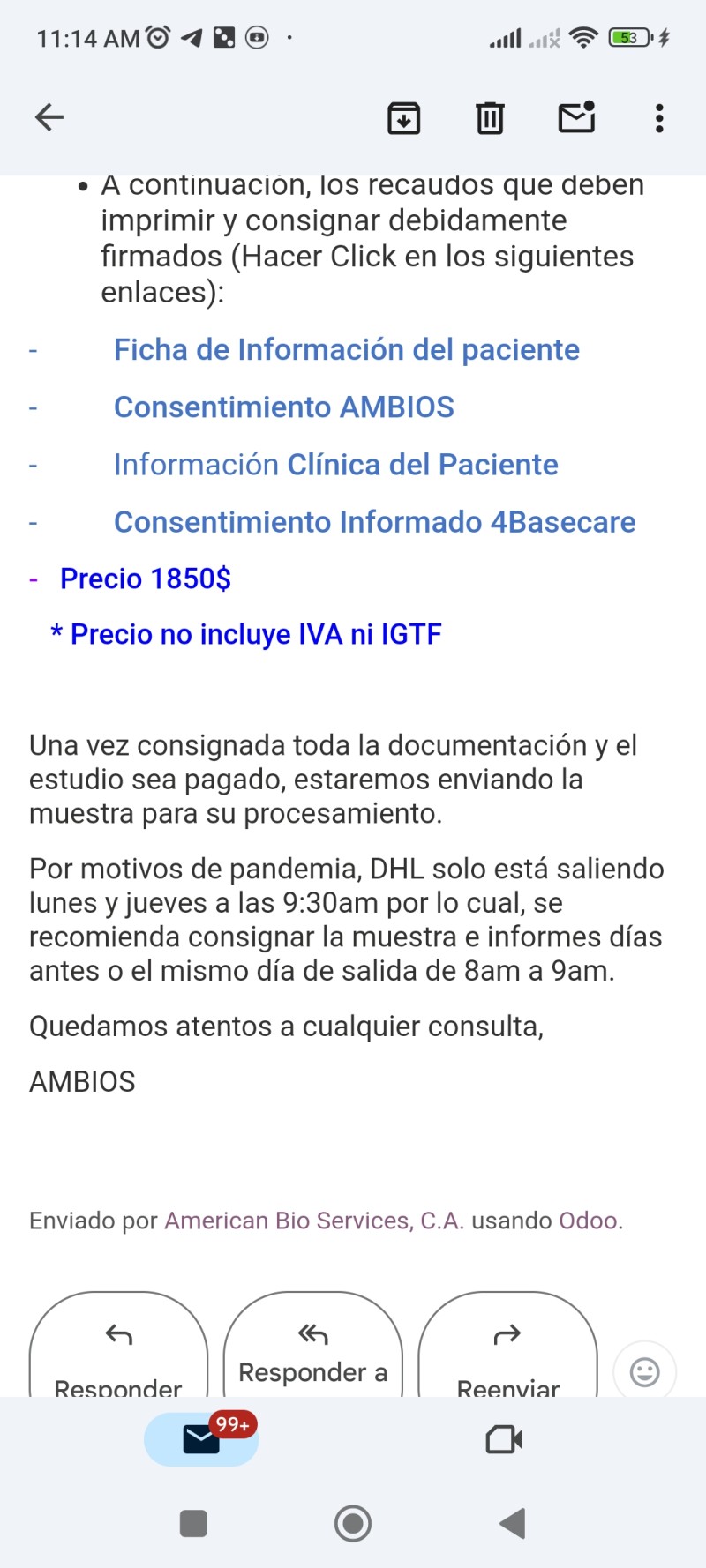
Task: Switch to the Mail tab
Action: click(201, 1439)
